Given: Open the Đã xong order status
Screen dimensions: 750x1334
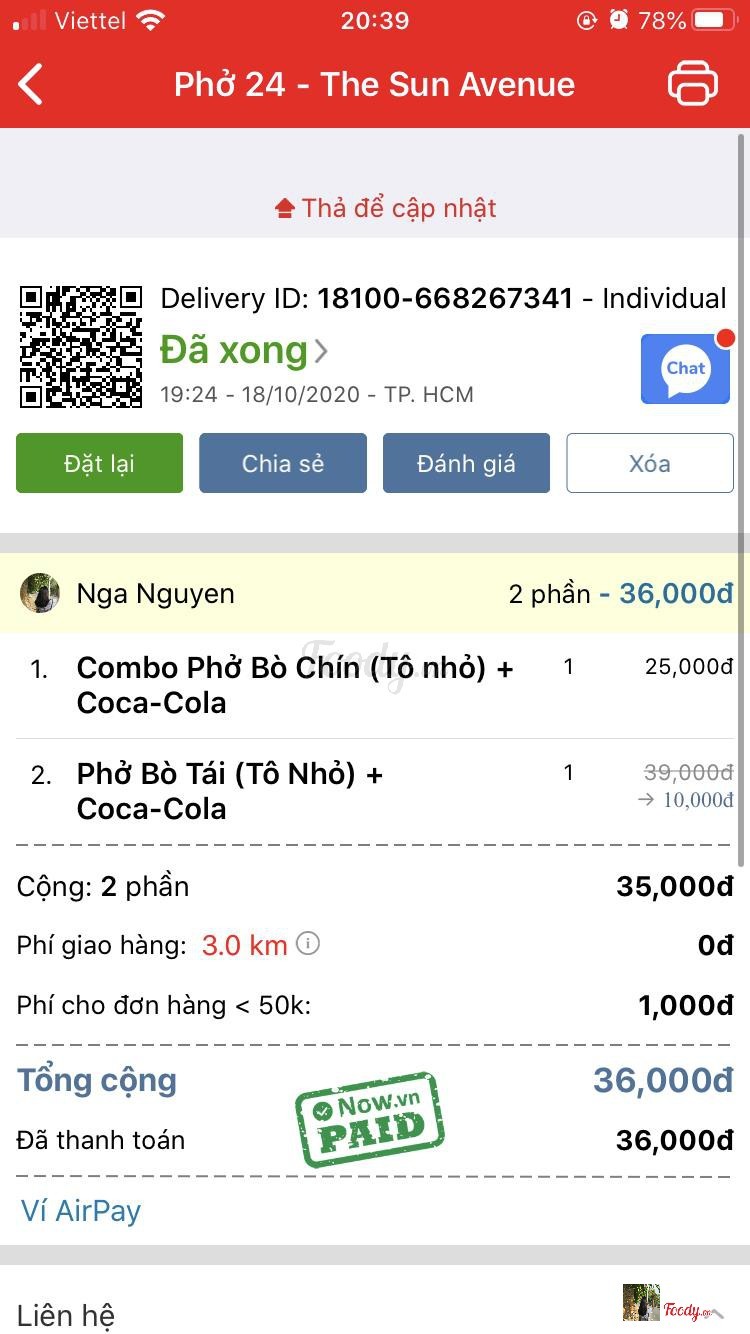Looking at the screenshot, I should coord(244,351).
